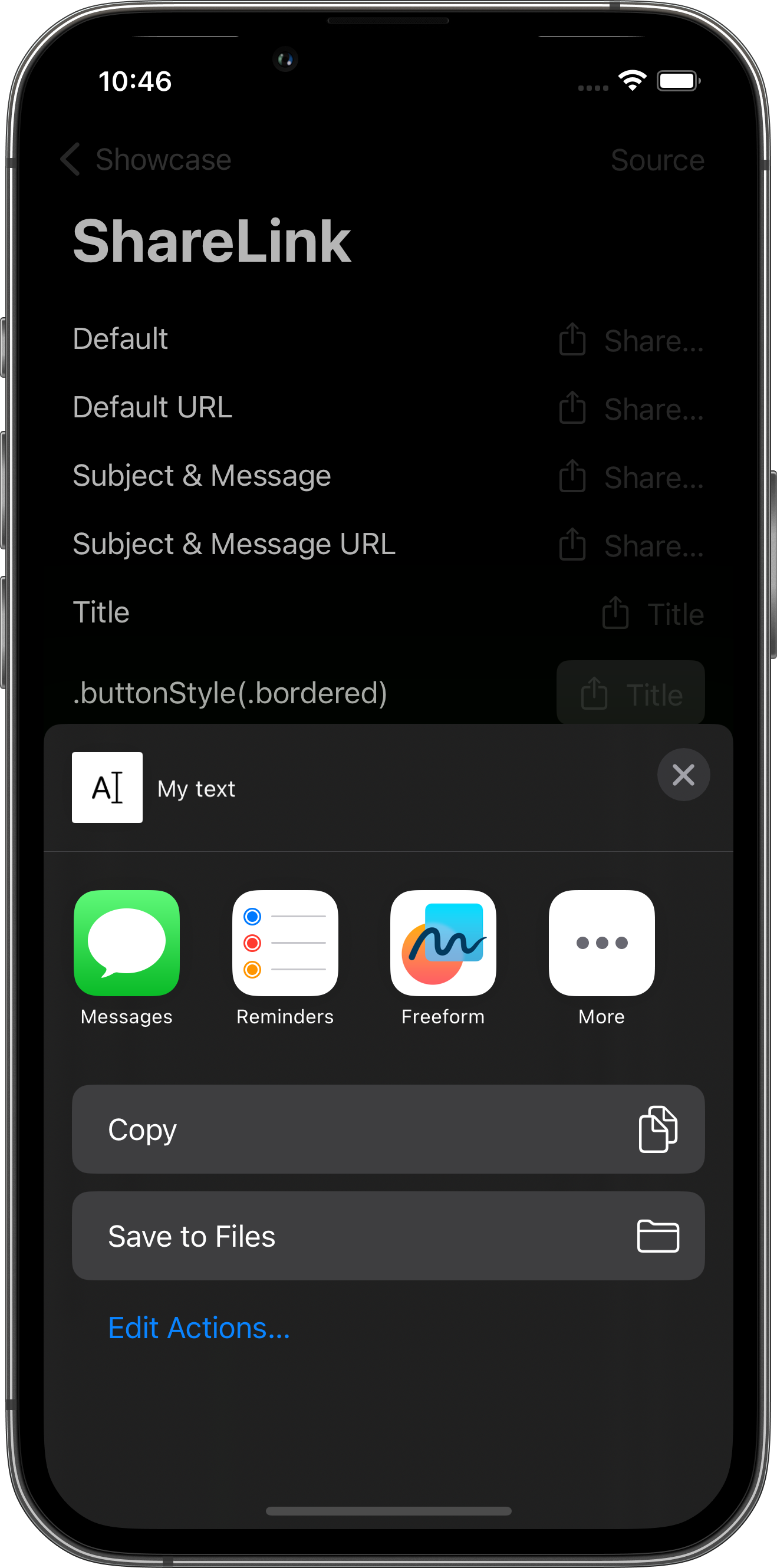Tap the text preview thumbnail for My text
The image size is (777, 1568).
point(107,787)
